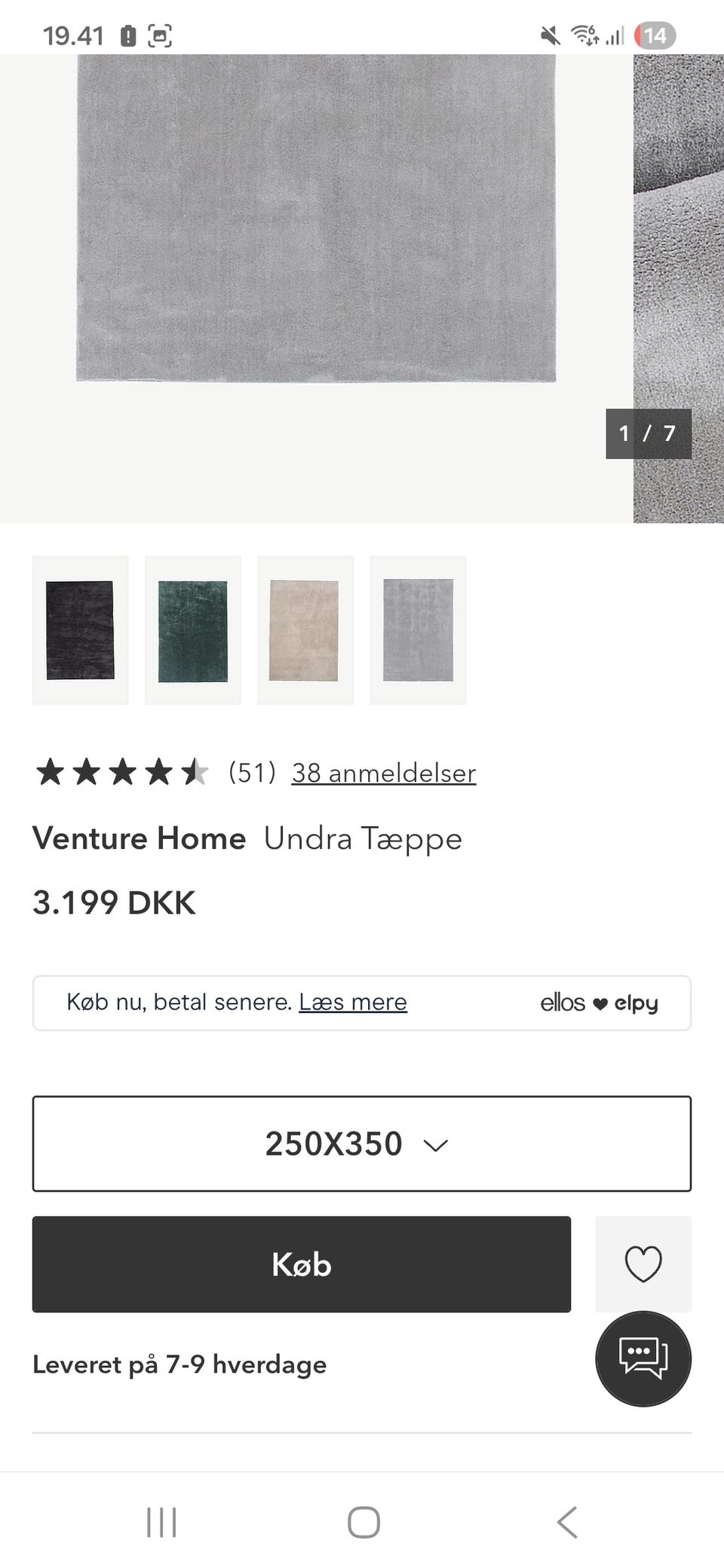
Task: Expand the 250X350 size dropdown
Action: point(361,1144)
